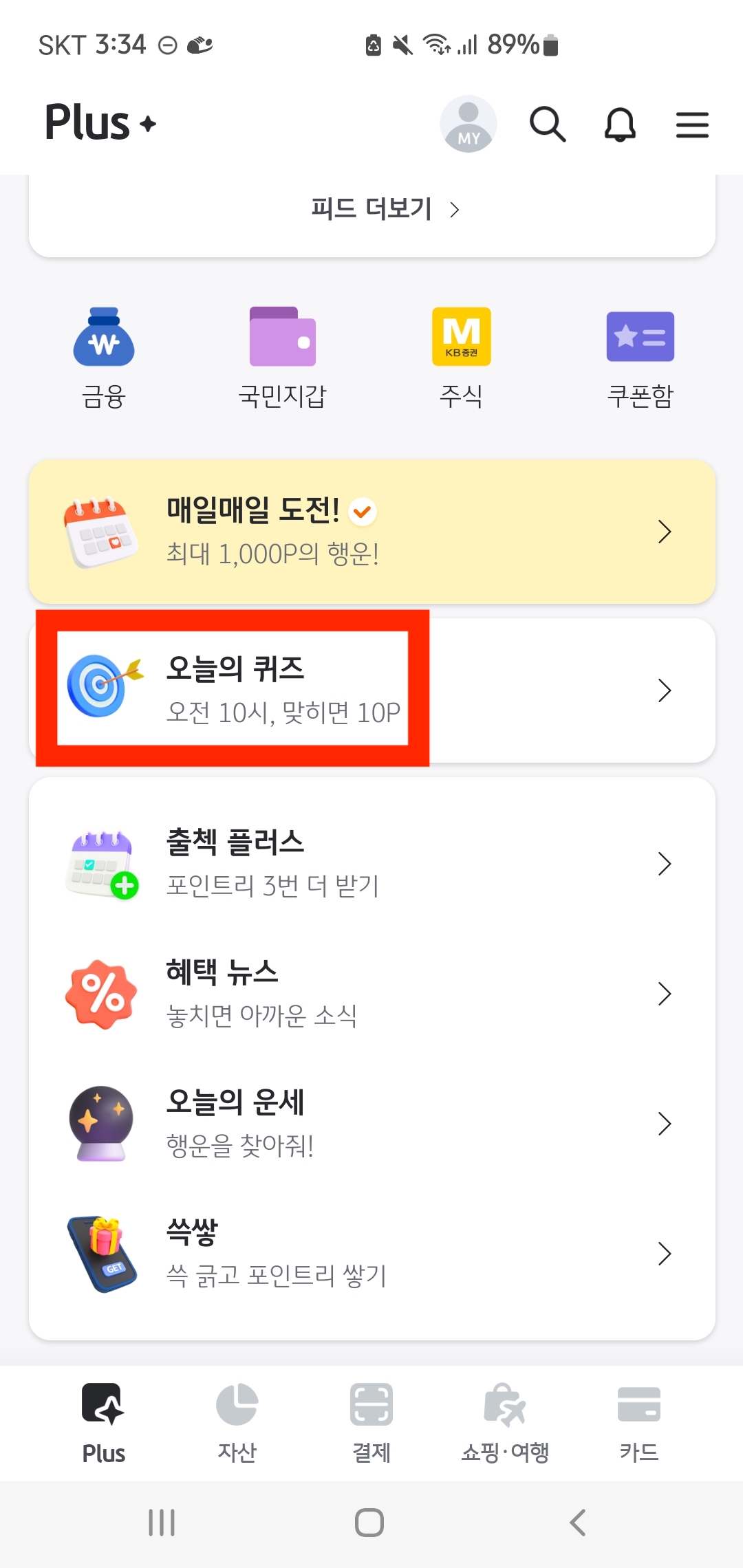Image resolution: width=743 pixels, height=1568 pixels.
Task: Open the 피드 더보기 link
Action: click(x=371, y=208)
